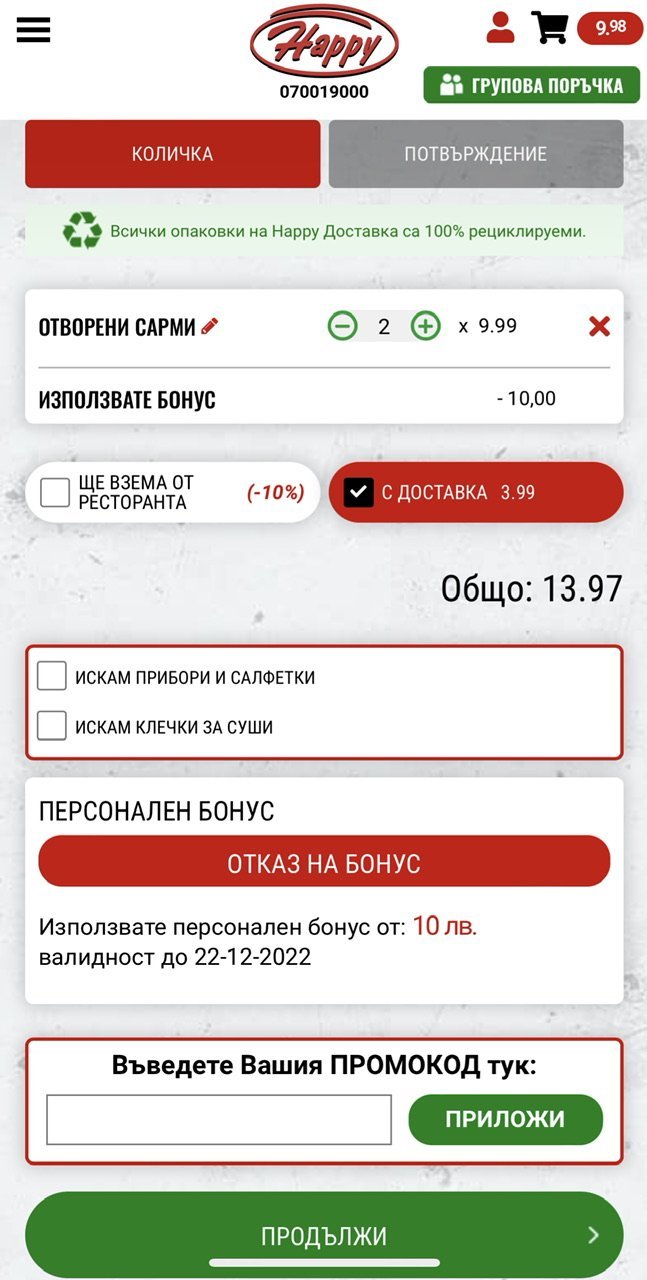Switch to the КОЛИЧКА tab

pyautogui.click(x=172, y=154)
